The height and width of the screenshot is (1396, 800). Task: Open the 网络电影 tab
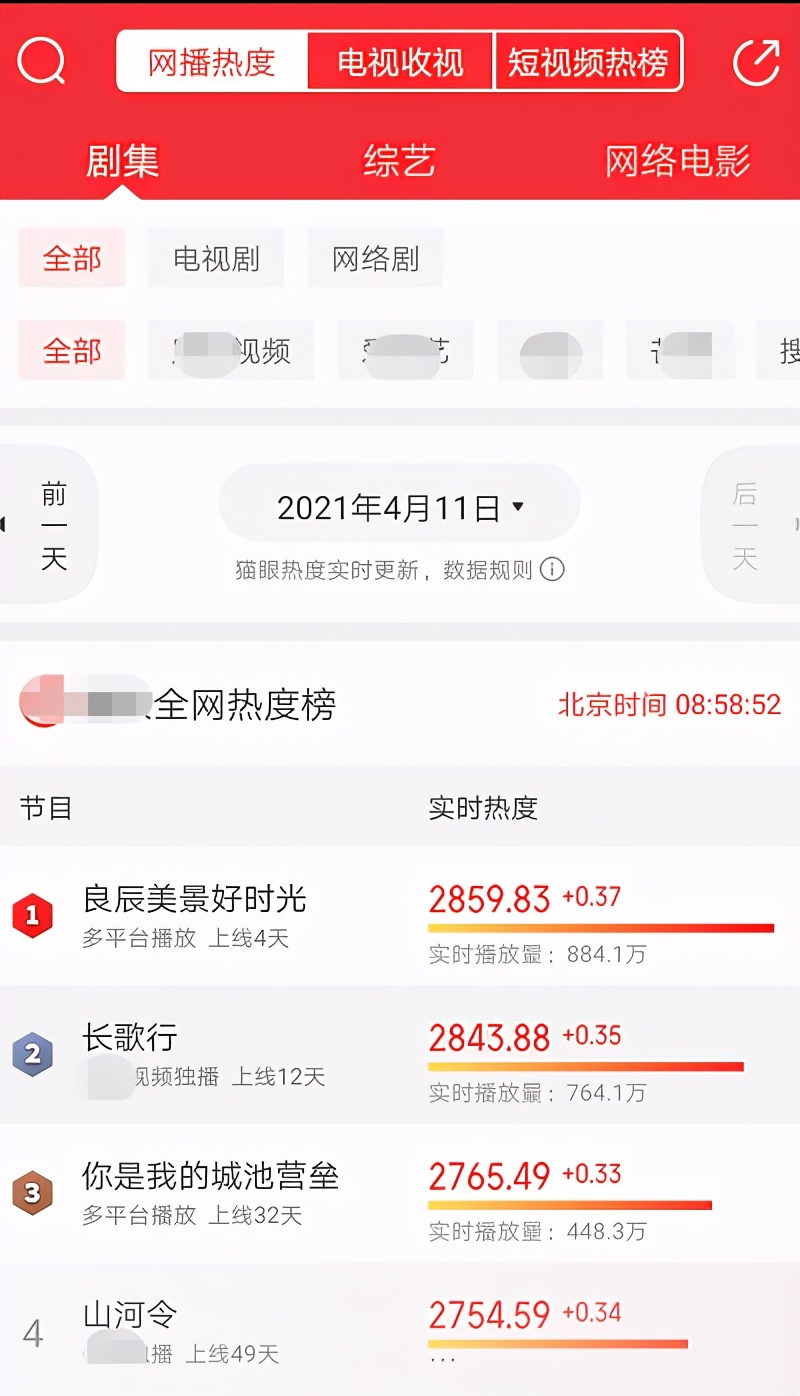click(678, 161)
